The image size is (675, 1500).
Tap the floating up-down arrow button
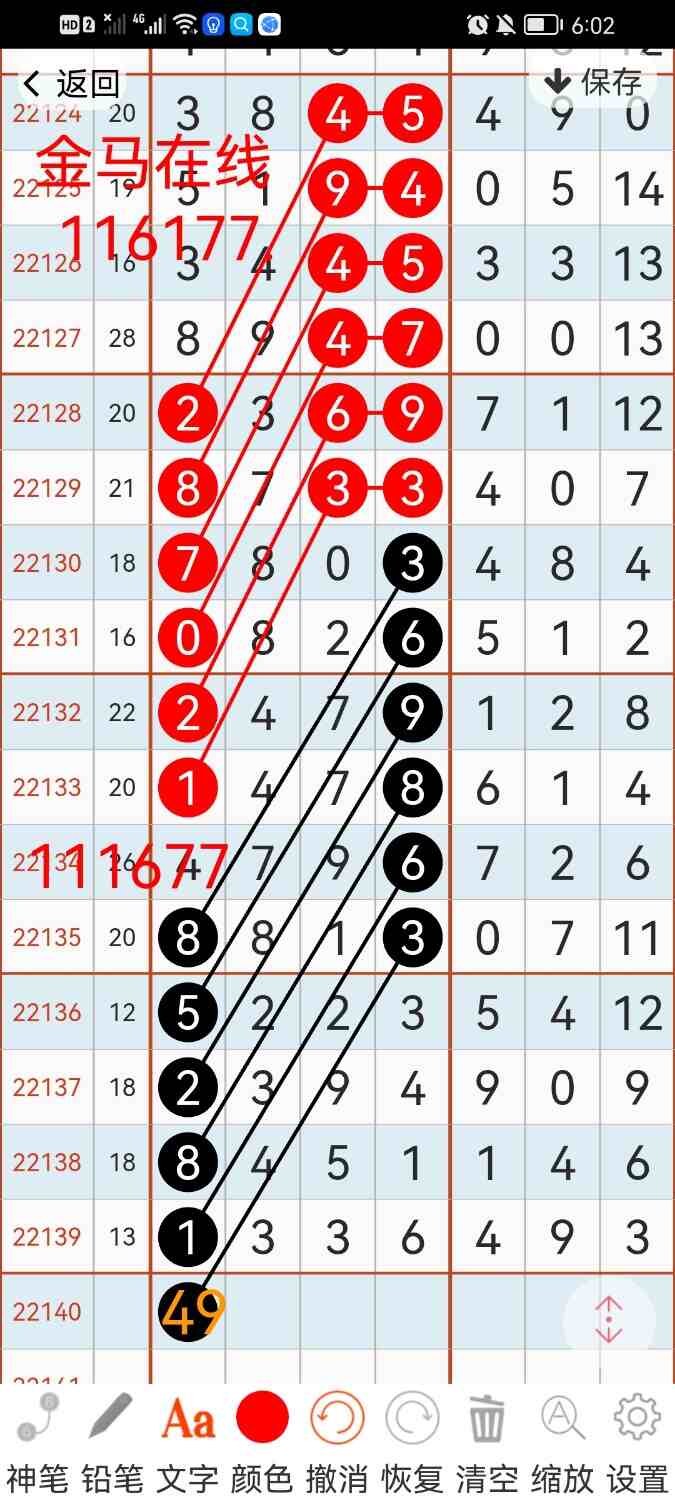(609, 1321)
